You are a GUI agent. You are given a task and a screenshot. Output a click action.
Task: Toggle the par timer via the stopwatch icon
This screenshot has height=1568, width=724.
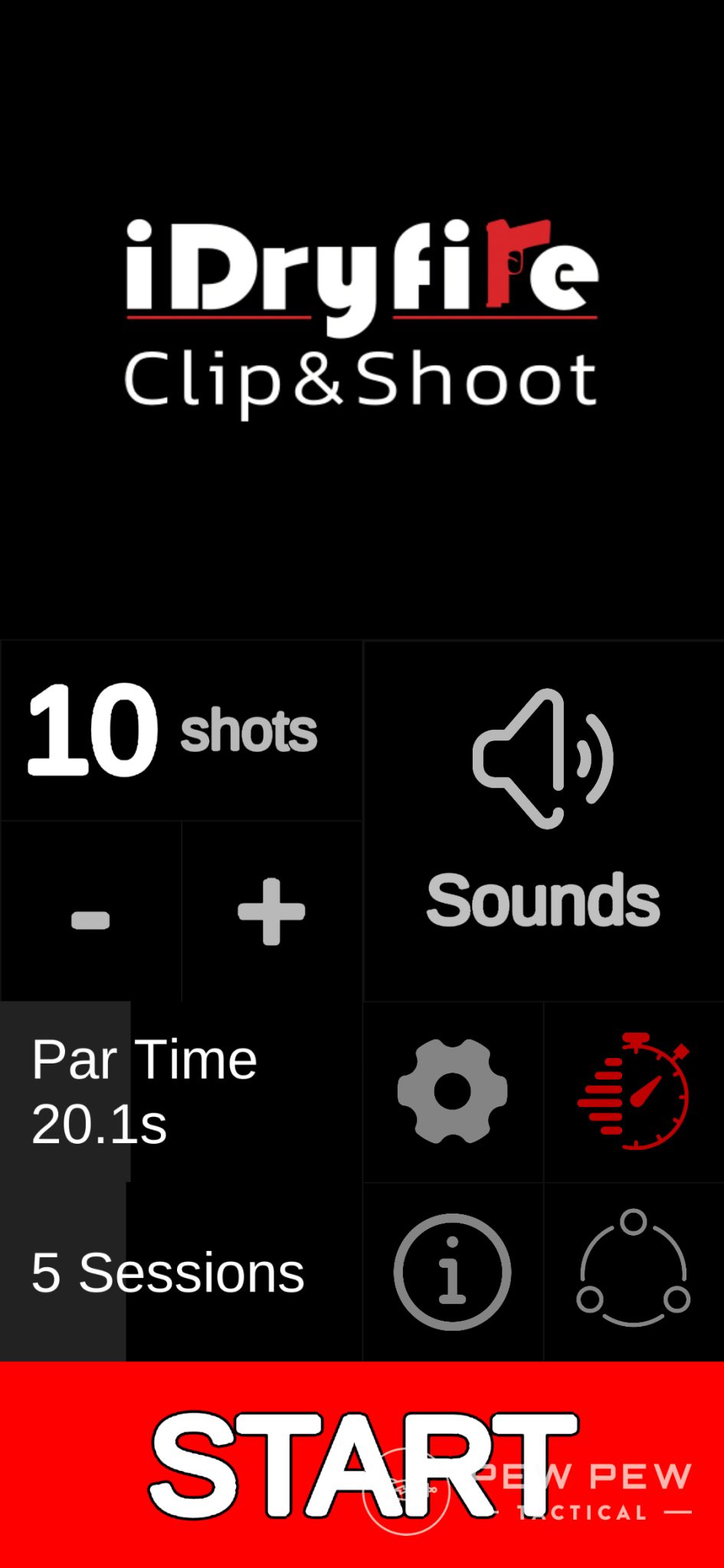(633, 1091)
